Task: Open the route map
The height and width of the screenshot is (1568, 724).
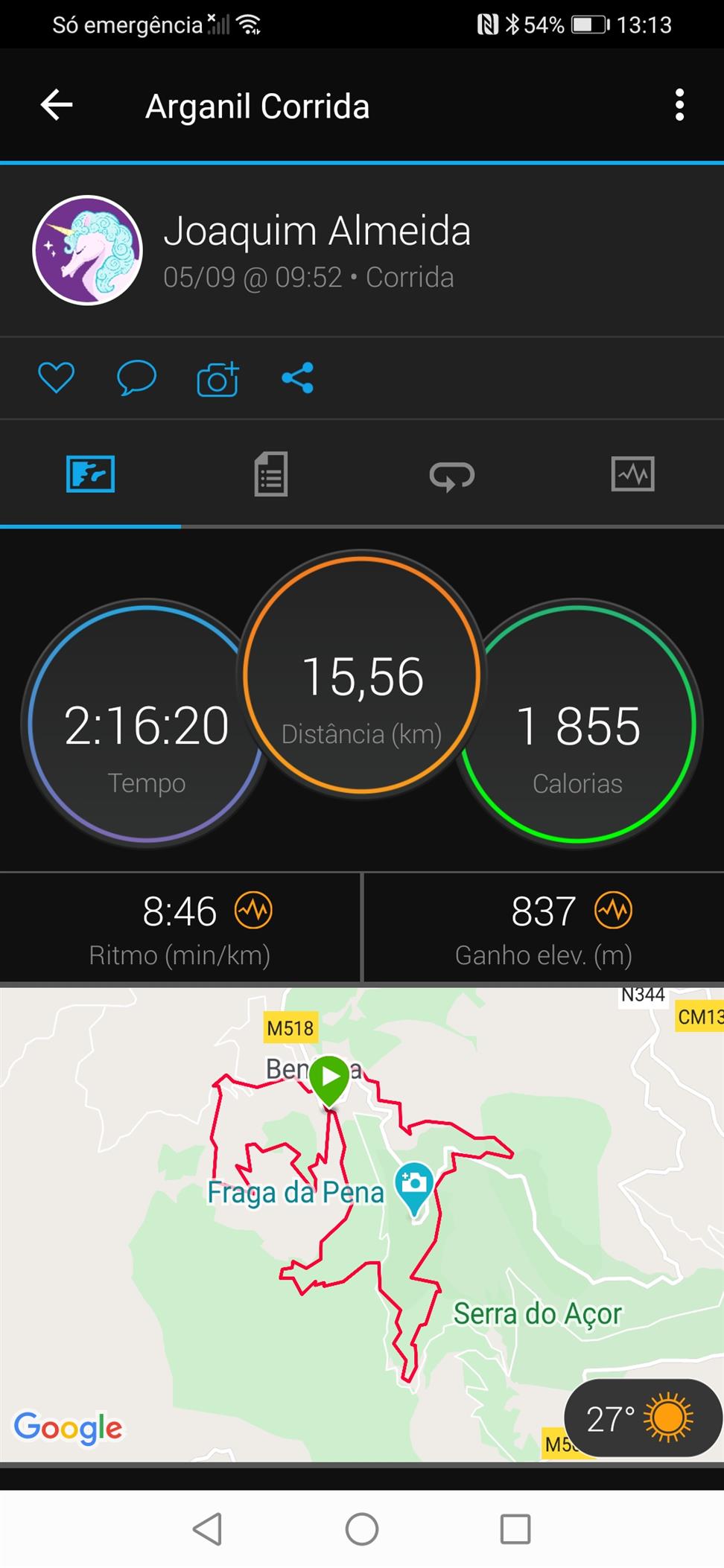Action: click(x=362, y=1224)
